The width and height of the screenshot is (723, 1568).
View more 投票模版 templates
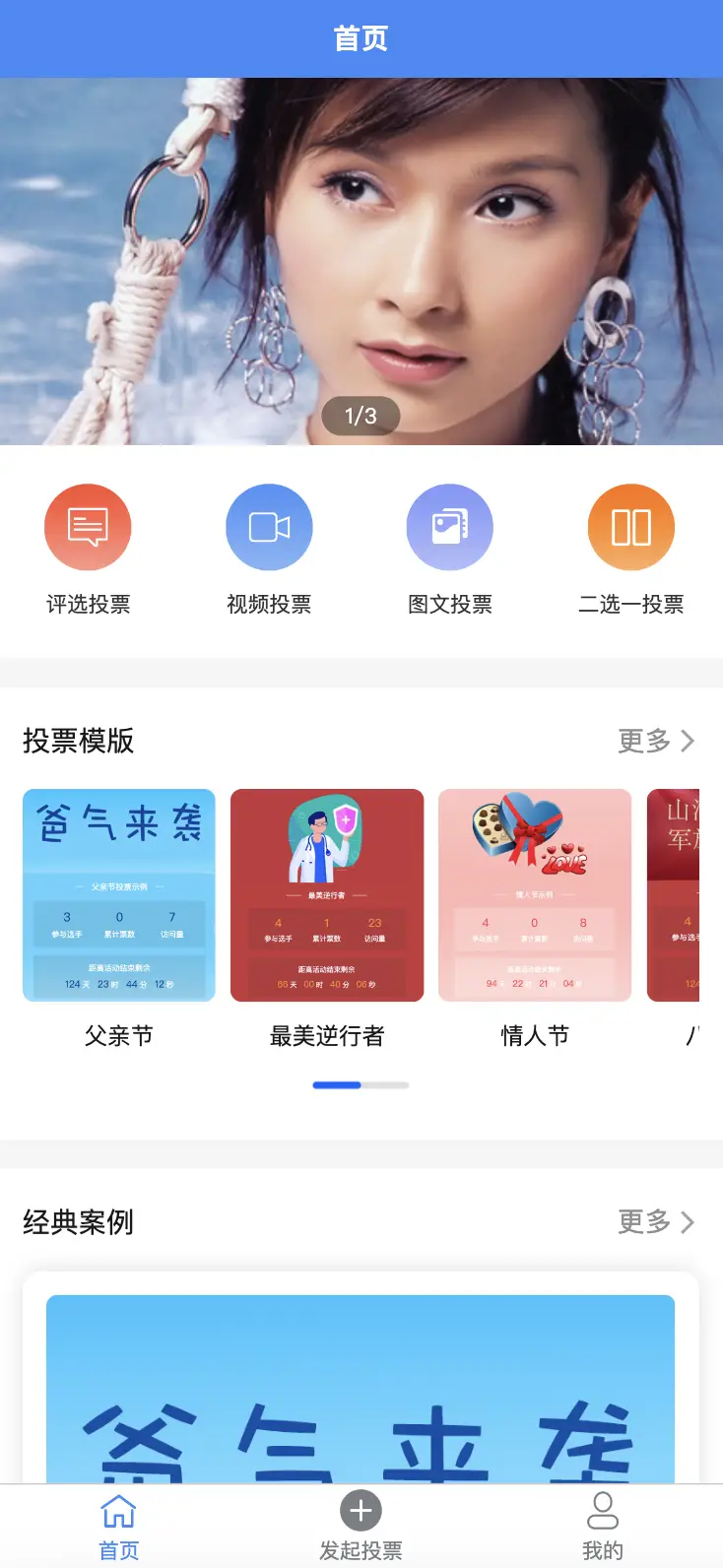pos(656,741)
